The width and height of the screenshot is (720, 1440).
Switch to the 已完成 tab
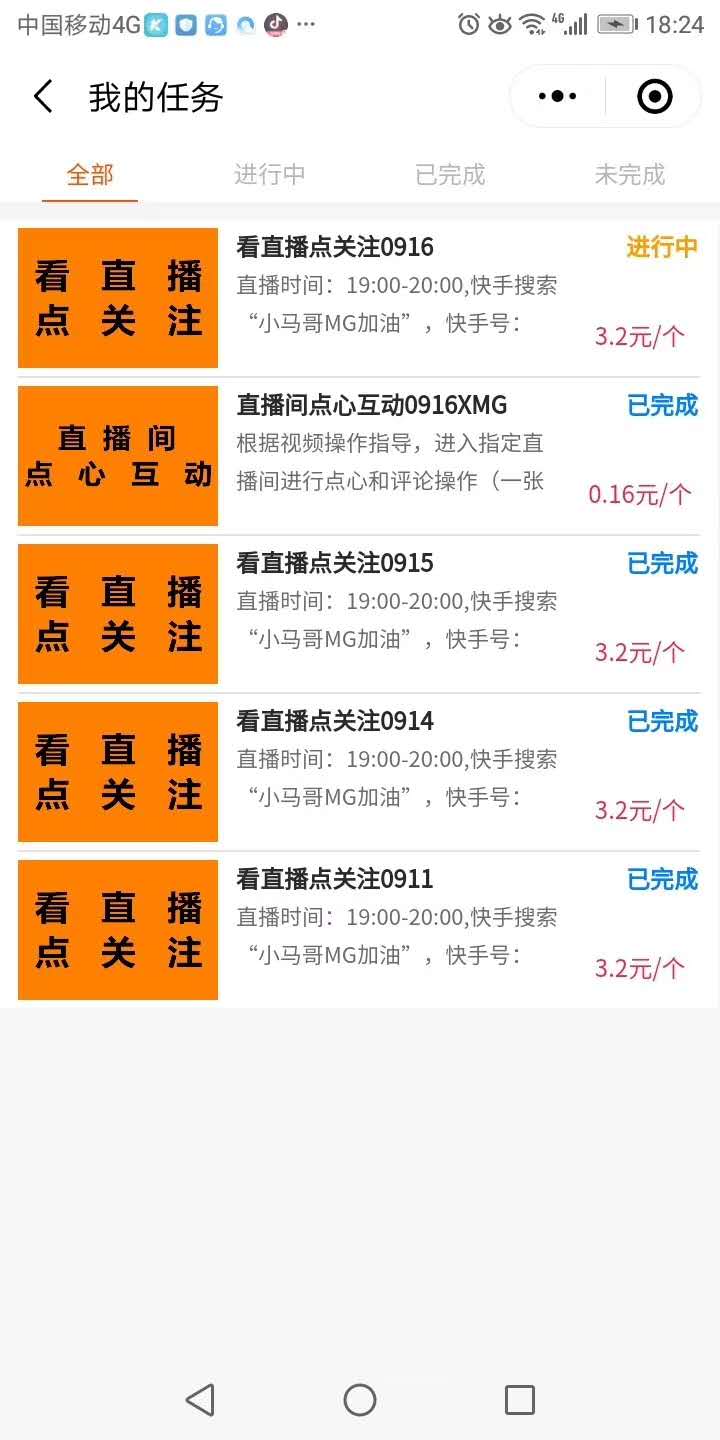coord(450,175)
